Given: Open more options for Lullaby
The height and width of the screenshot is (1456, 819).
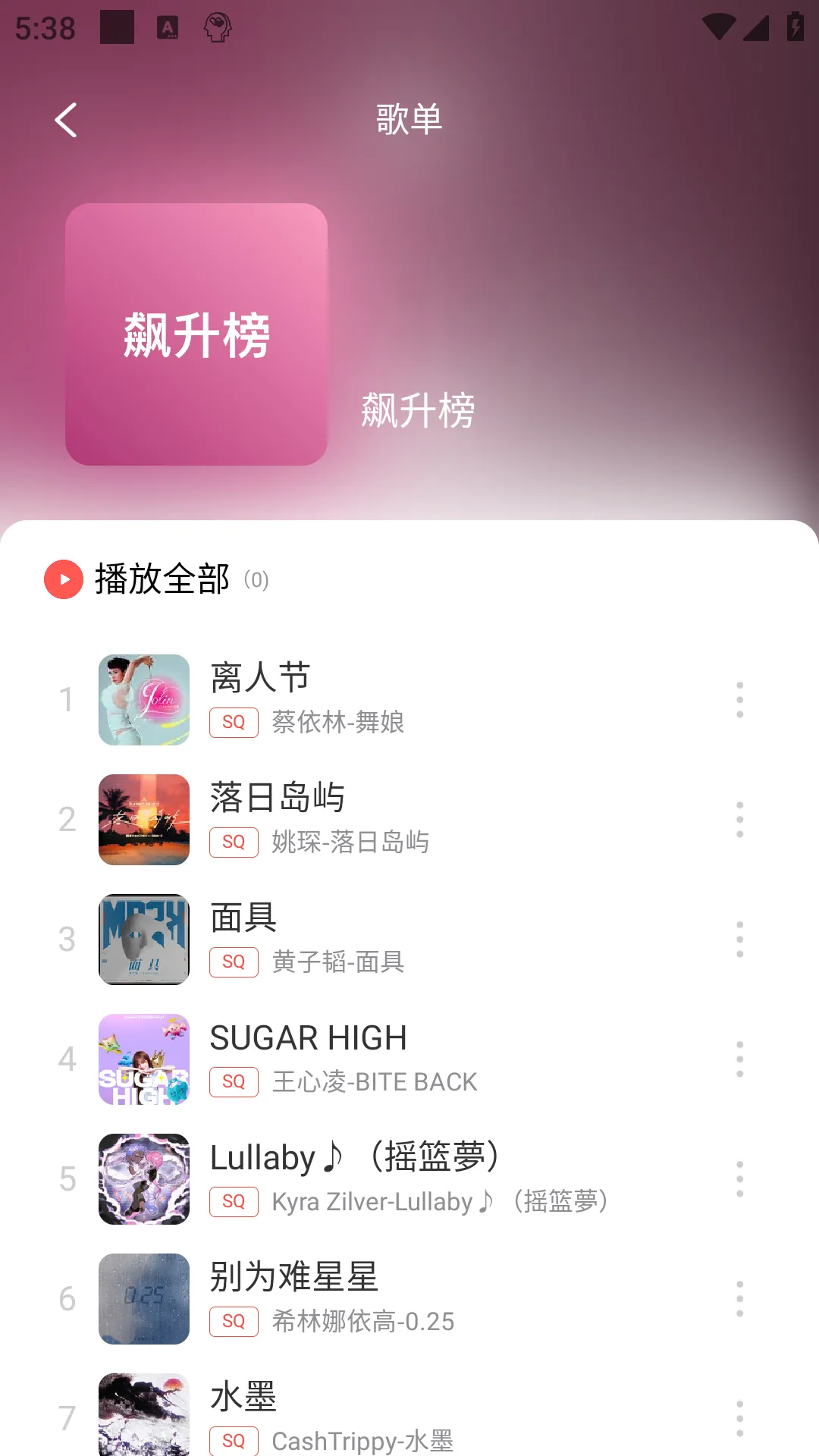Looking at the screenshot, I should point(739,1178).
